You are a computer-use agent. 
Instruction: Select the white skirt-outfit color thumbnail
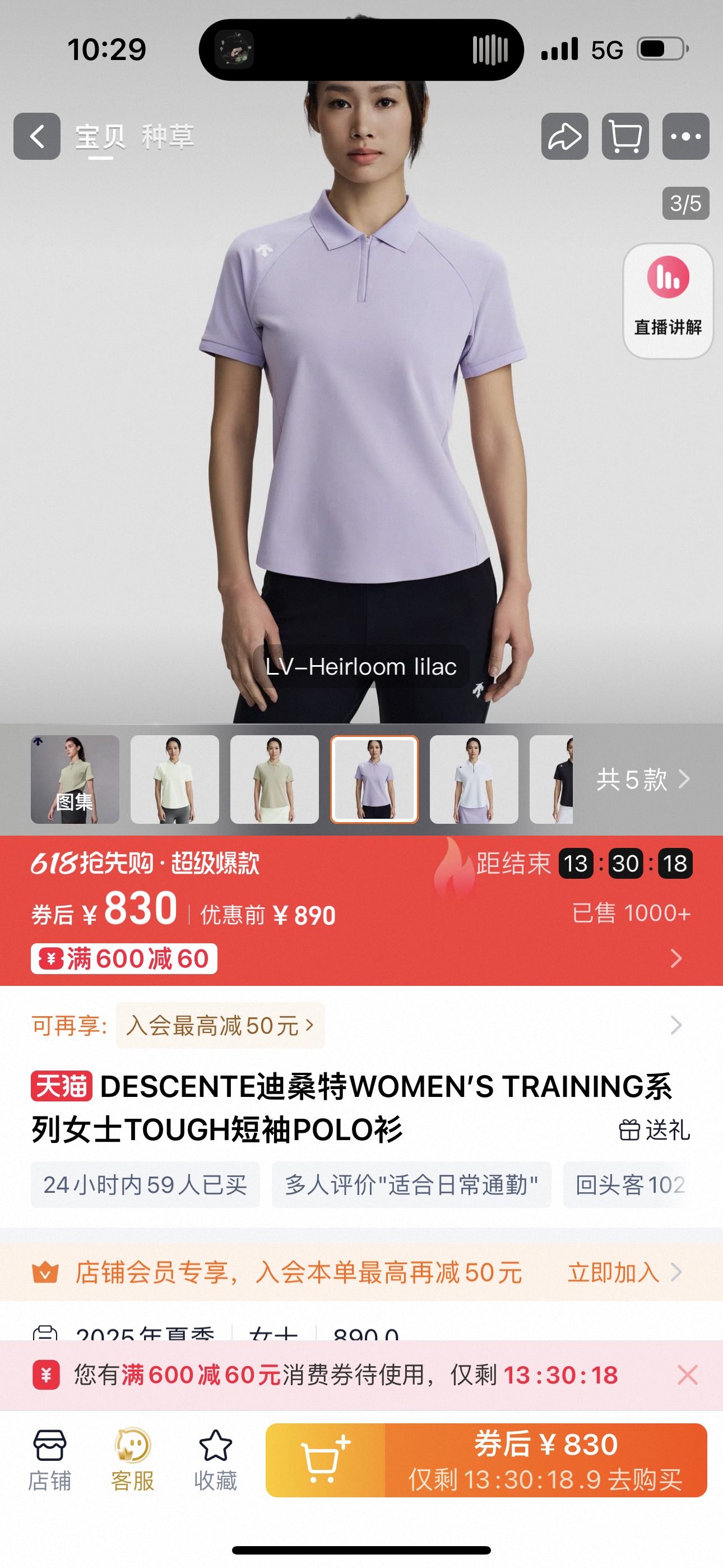pyautogui.click(x=474, y=779)
